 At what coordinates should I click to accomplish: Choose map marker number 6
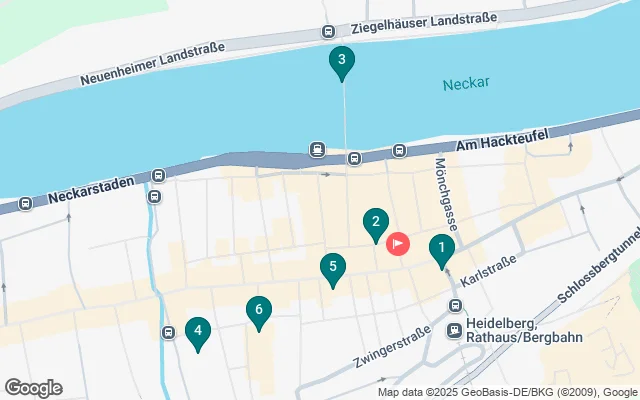coord(258,310)
